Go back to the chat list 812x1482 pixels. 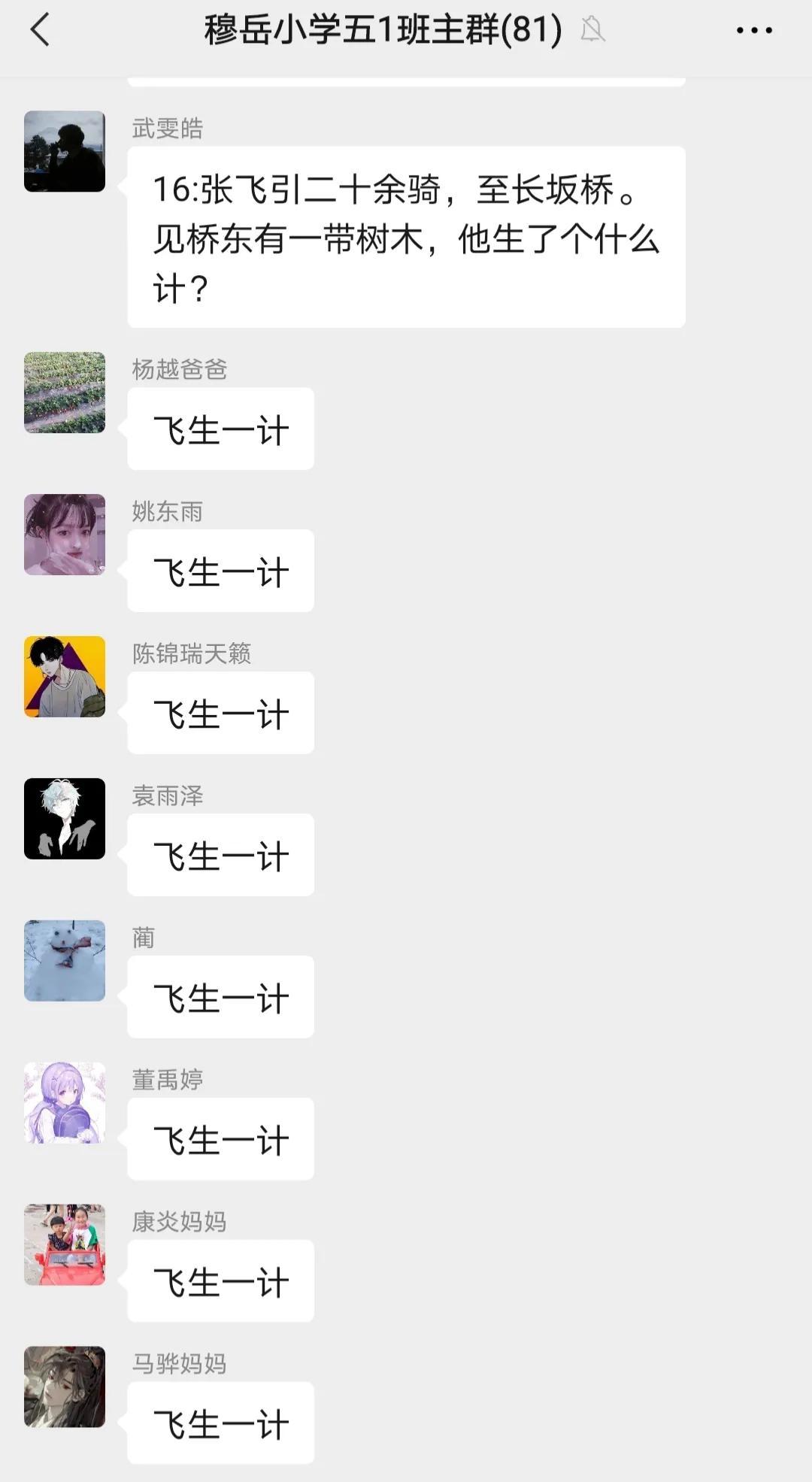point(41,31)
